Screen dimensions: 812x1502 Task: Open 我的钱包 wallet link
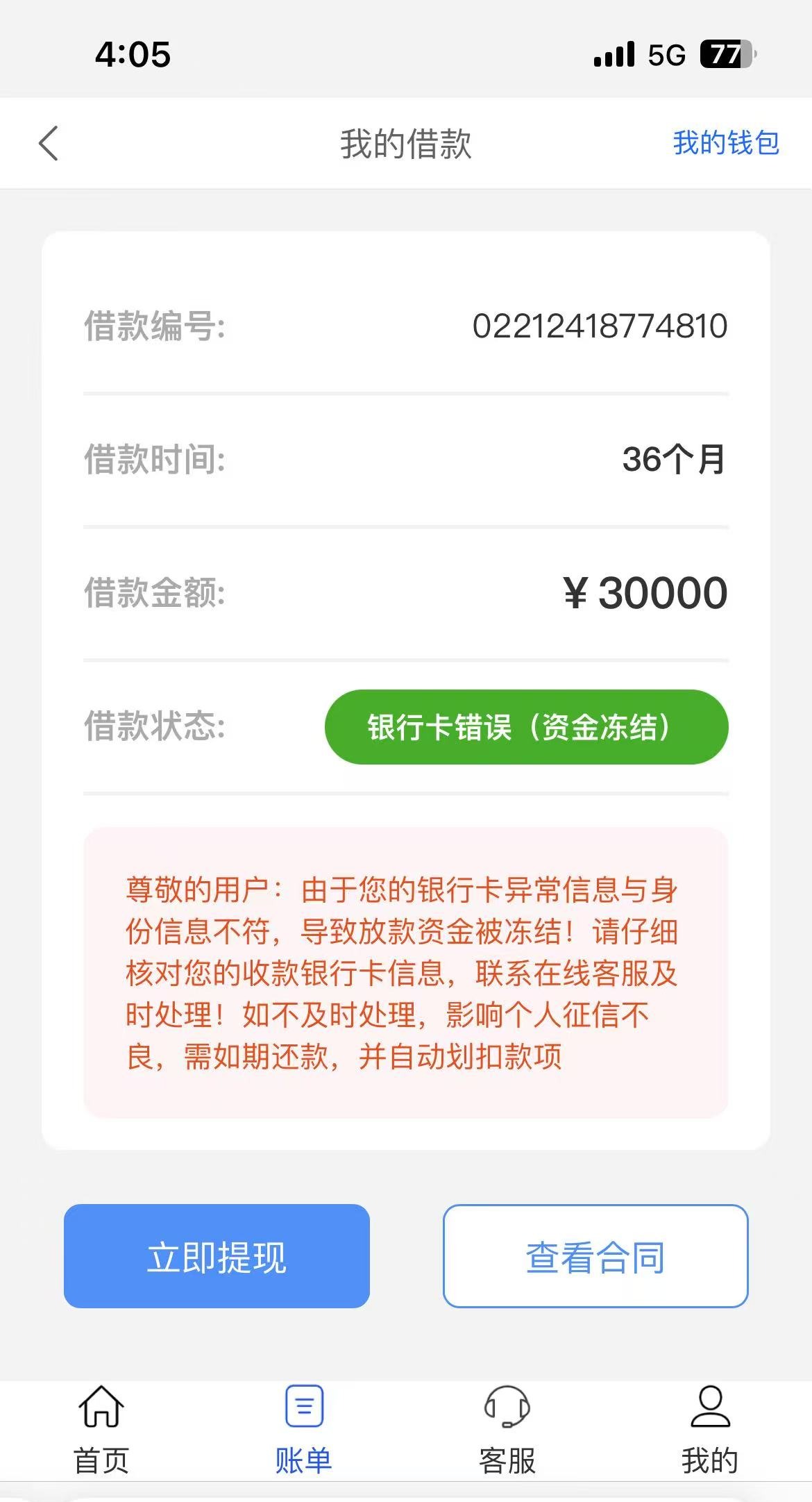pos(727,144)
